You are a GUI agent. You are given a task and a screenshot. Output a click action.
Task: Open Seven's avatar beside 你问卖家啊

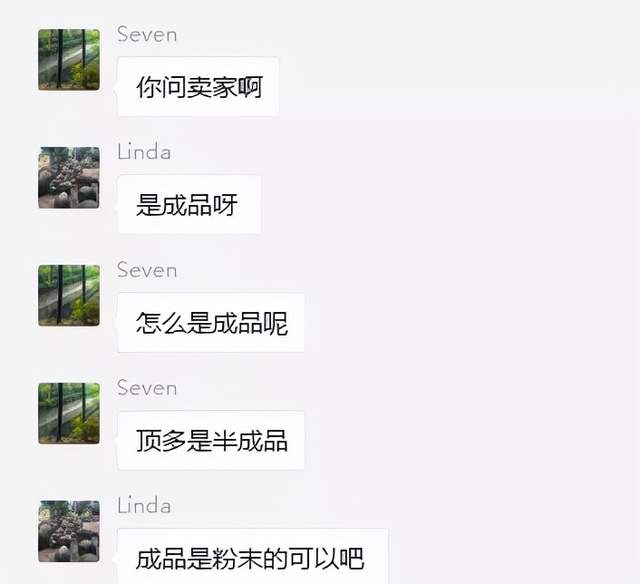[x=69, y=60]
